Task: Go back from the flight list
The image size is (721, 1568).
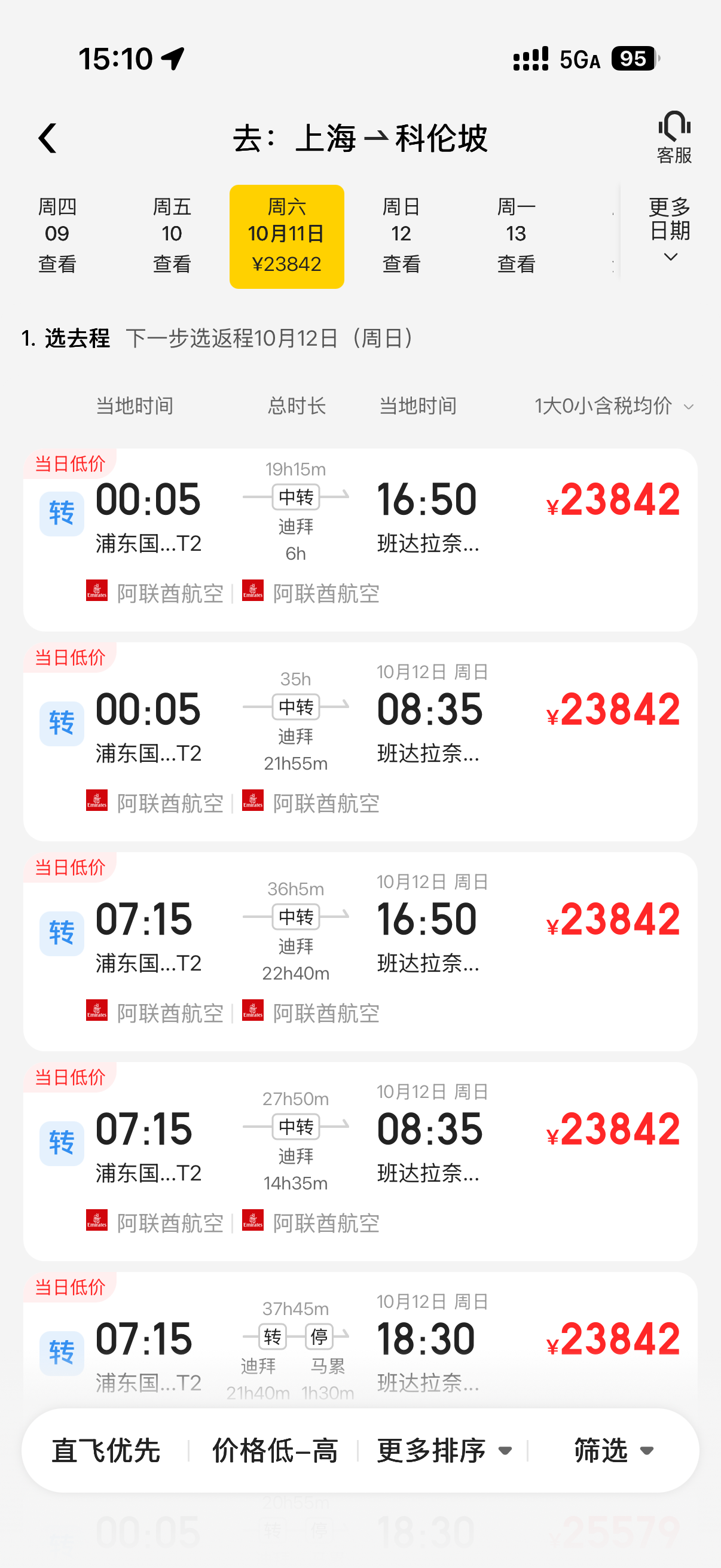Action: coord(47,138)
